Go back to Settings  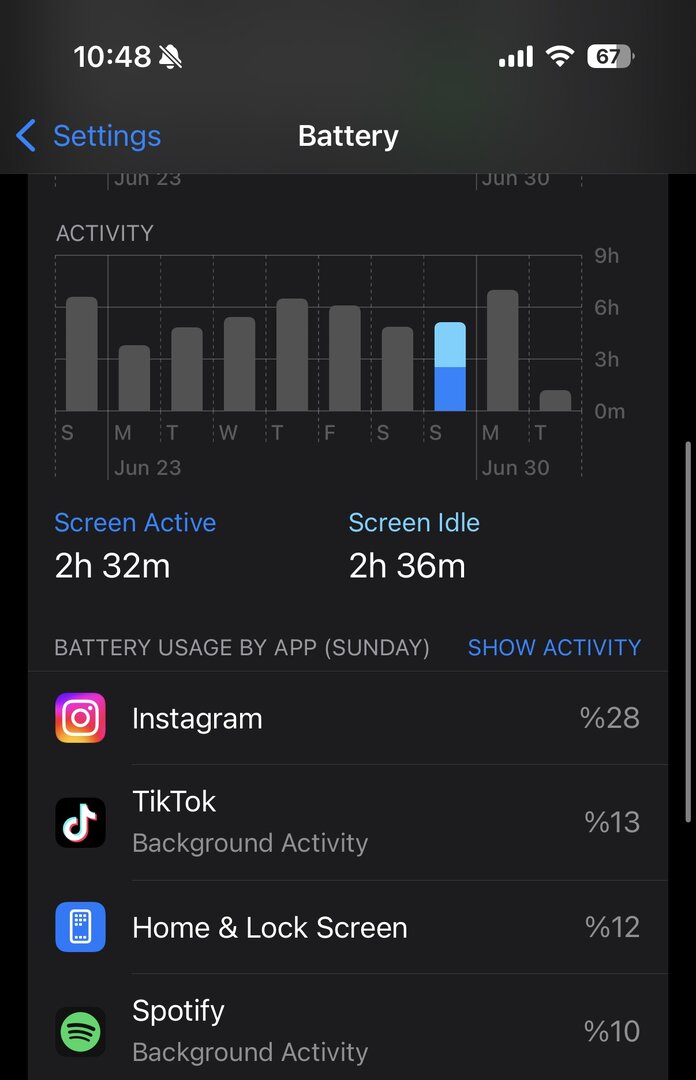[89, 136]
